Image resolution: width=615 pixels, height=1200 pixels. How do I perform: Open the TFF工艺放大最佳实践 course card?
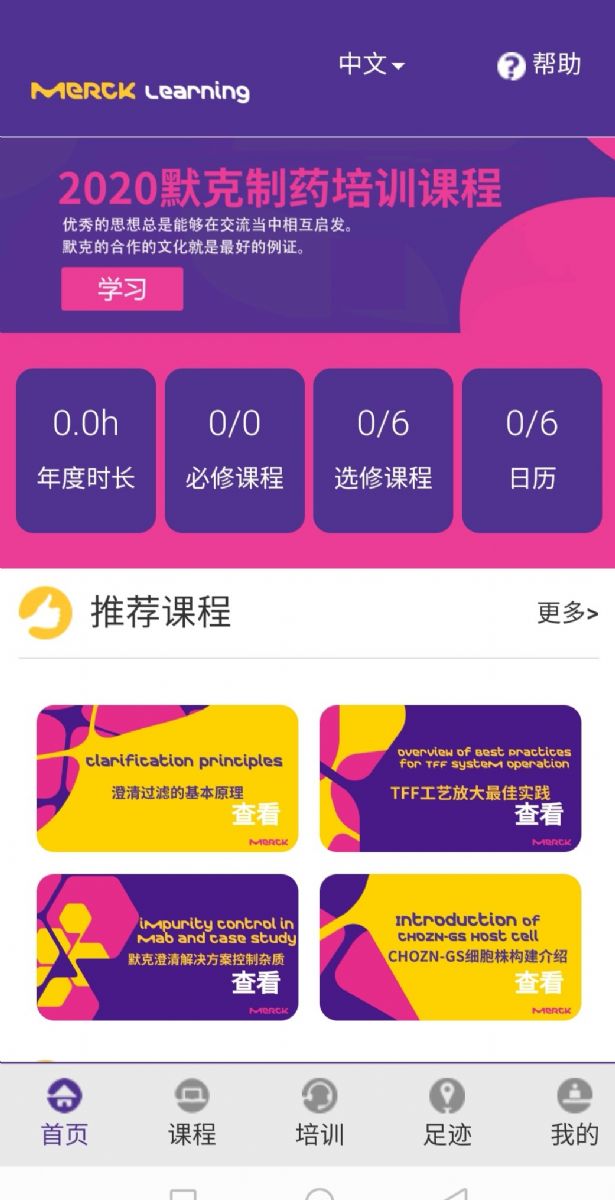click(x=450, y=778)
